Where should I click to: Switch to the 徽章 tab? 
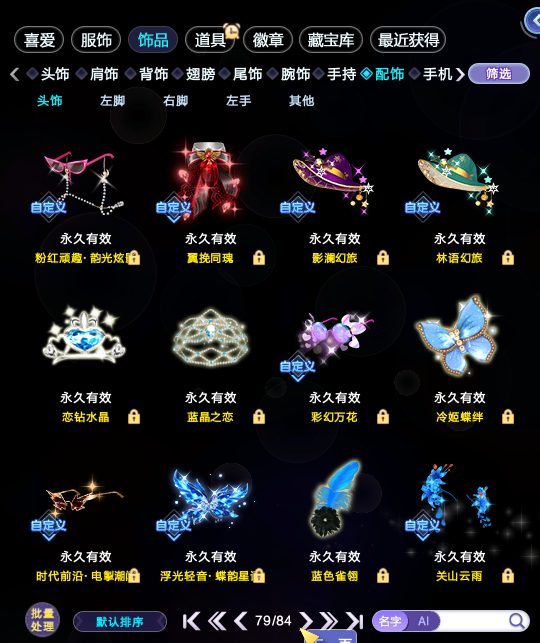(x=268, y=40)
